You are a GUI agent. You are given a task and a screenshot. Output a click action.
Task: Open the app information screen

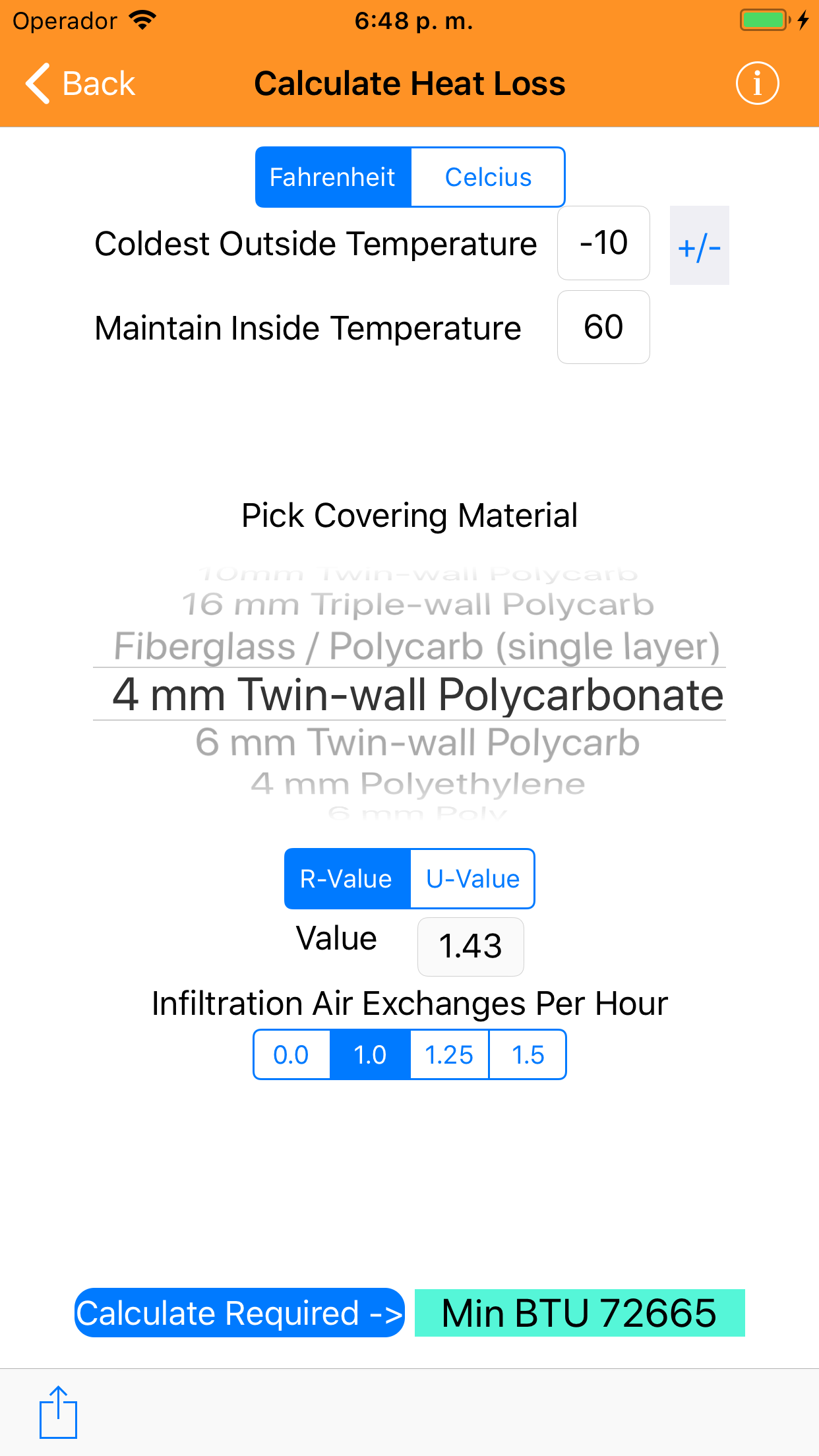click(757, 83)
